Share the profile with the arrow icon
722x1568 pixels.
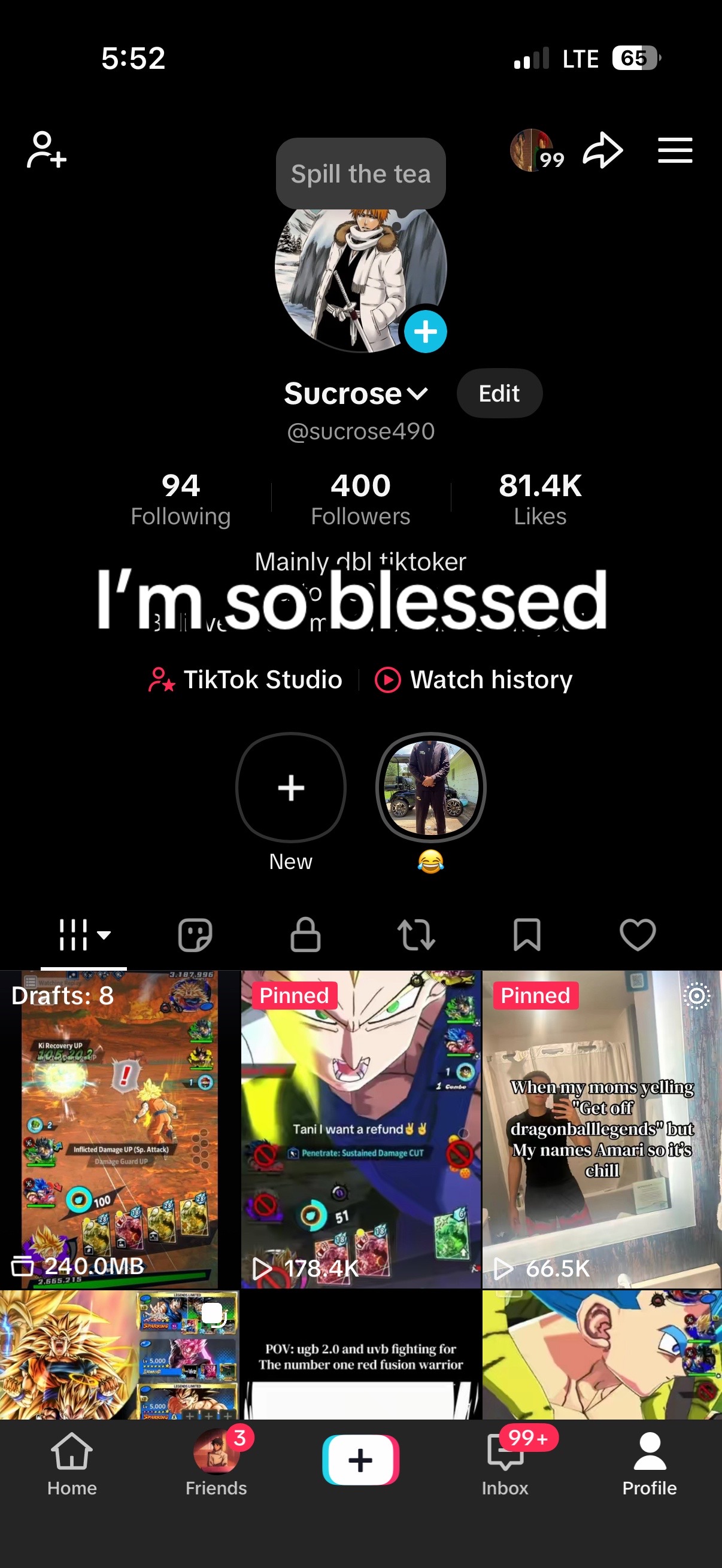pyautogui.click(x=603, y=150)
